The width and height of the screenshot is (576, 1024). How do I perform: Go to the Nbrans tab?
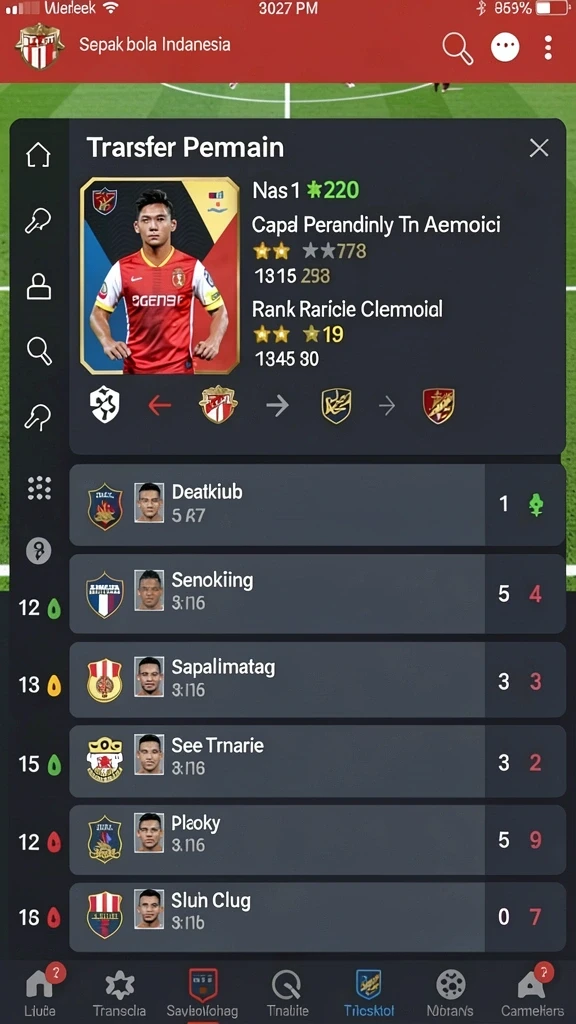click(451, 993)
